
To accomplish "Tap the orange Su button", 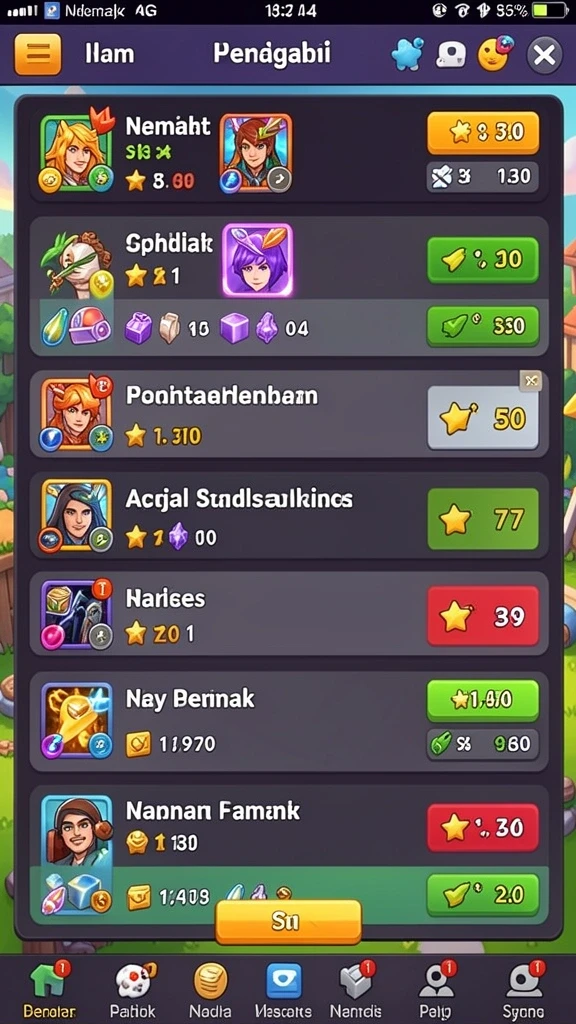I will pyautogui.click(x=288, y=921).
